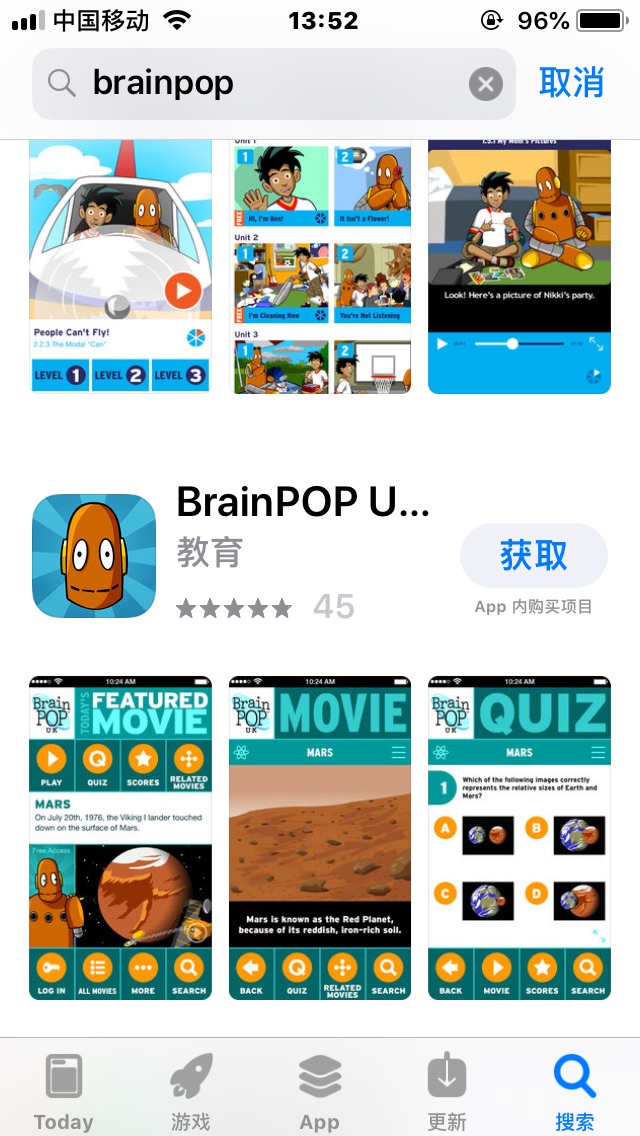Switch to the App tab

[320, 1091]
